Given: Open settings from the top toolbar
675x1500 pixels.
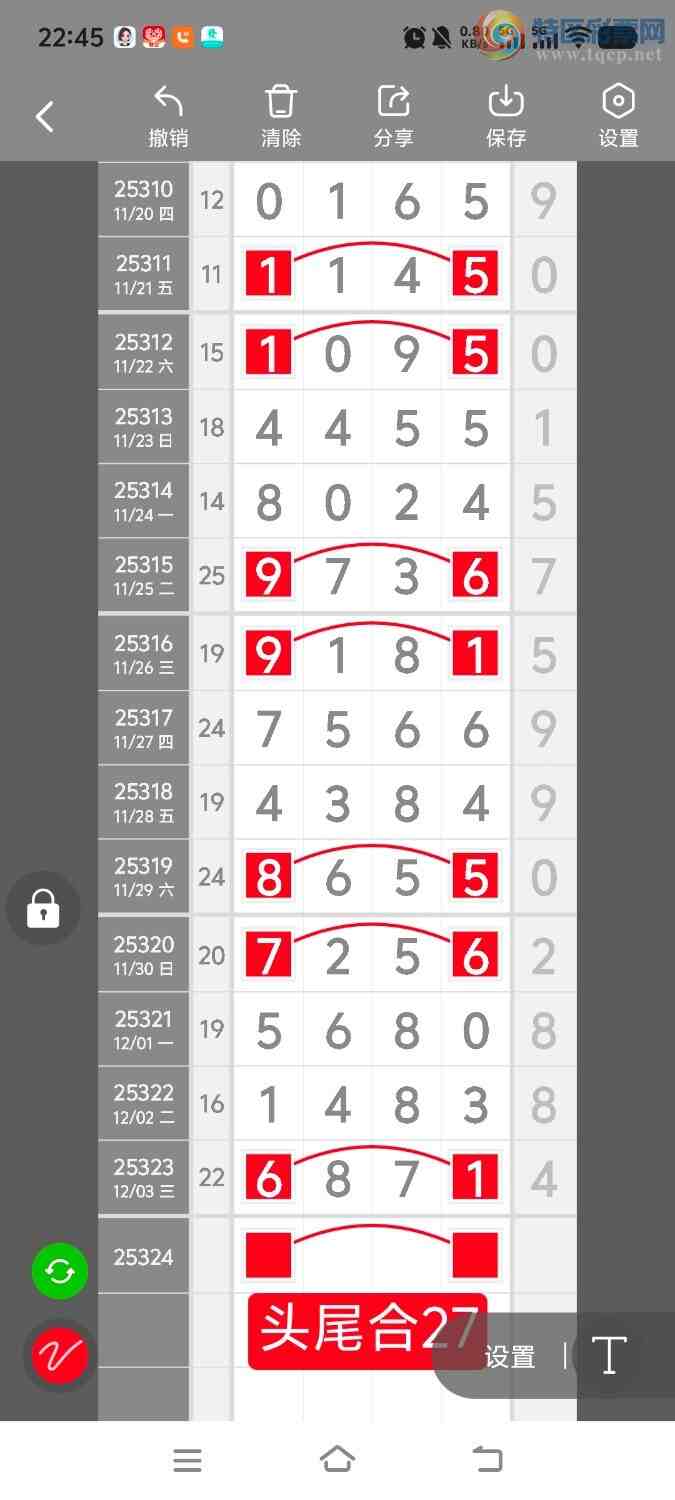Looking at the screenshot, I should [x=618, y=117].
